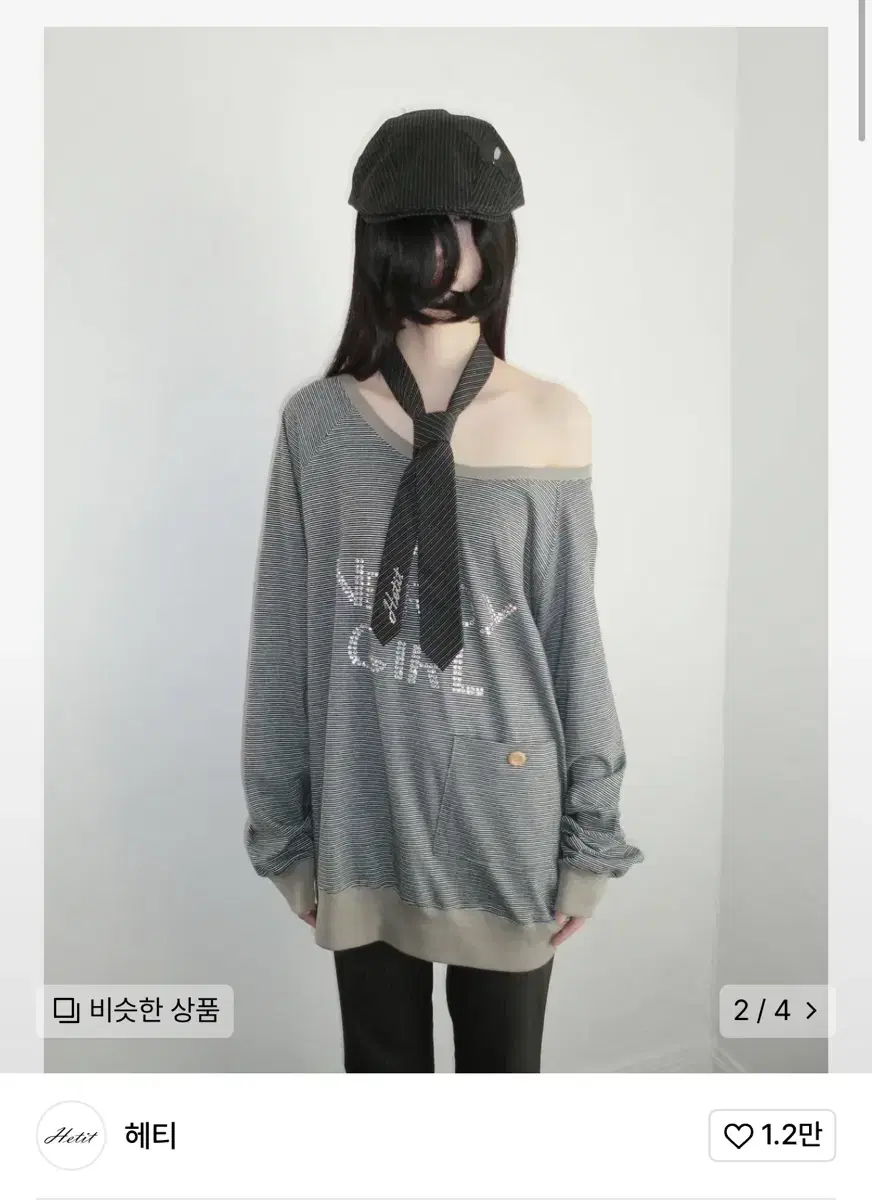Click the scrollbar at the top right
The image size is (872, 1200).
pyautogui.click(x=862, y=70)
